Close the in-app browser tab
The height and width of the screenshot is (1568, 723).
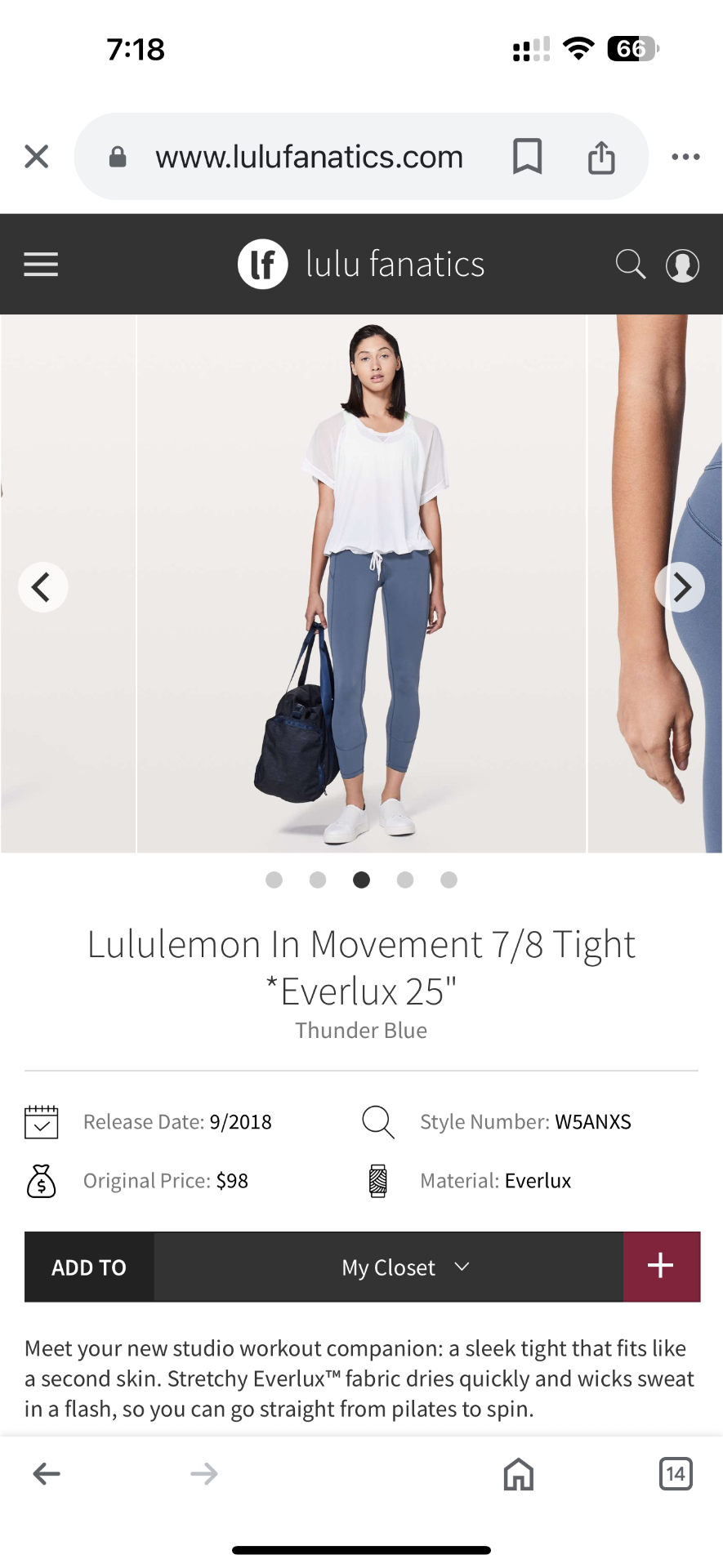(x=37, y=156)
